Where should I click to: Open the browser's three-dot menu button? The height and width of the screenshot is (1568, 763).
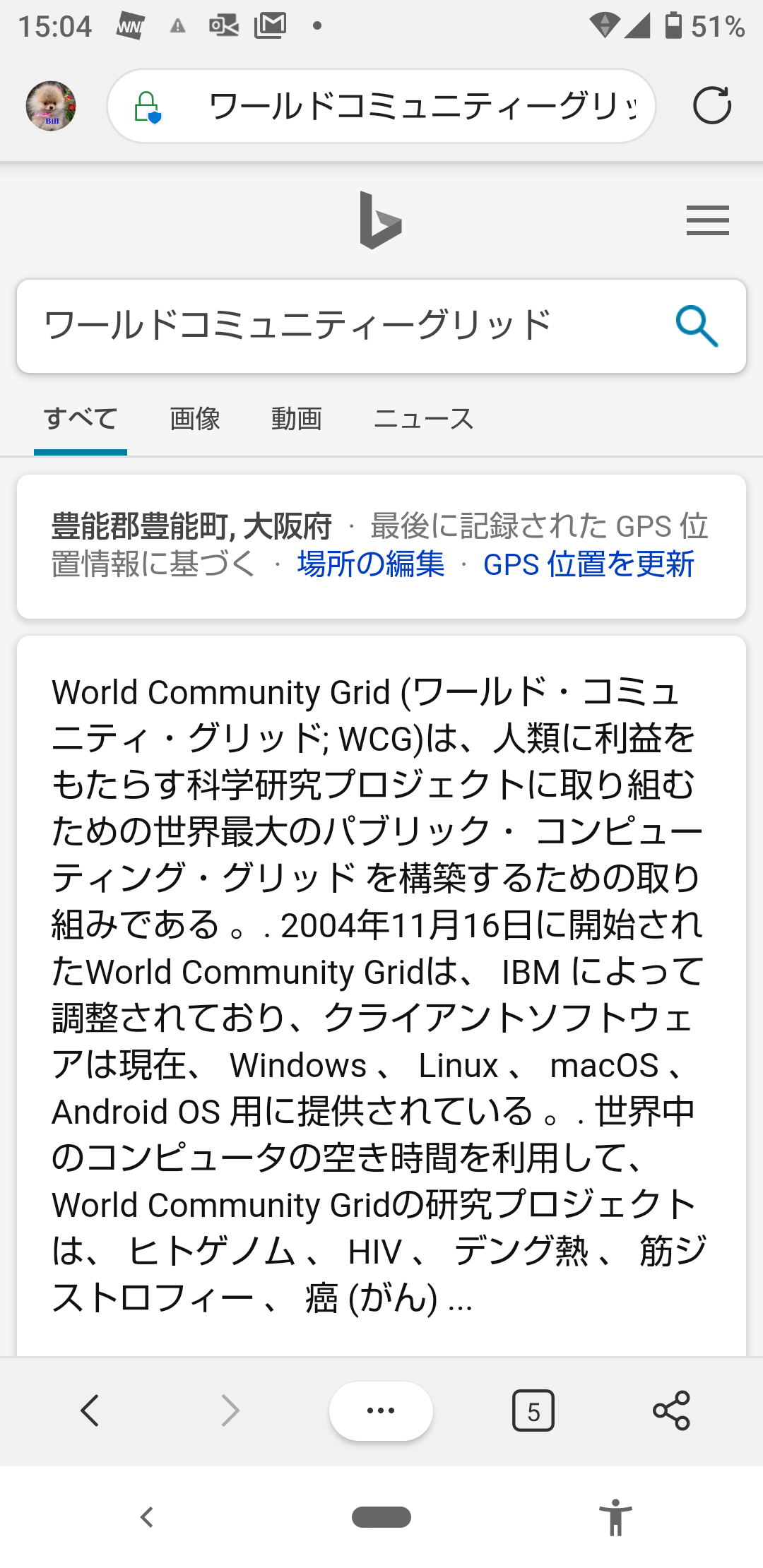[x=381, y=1410]
